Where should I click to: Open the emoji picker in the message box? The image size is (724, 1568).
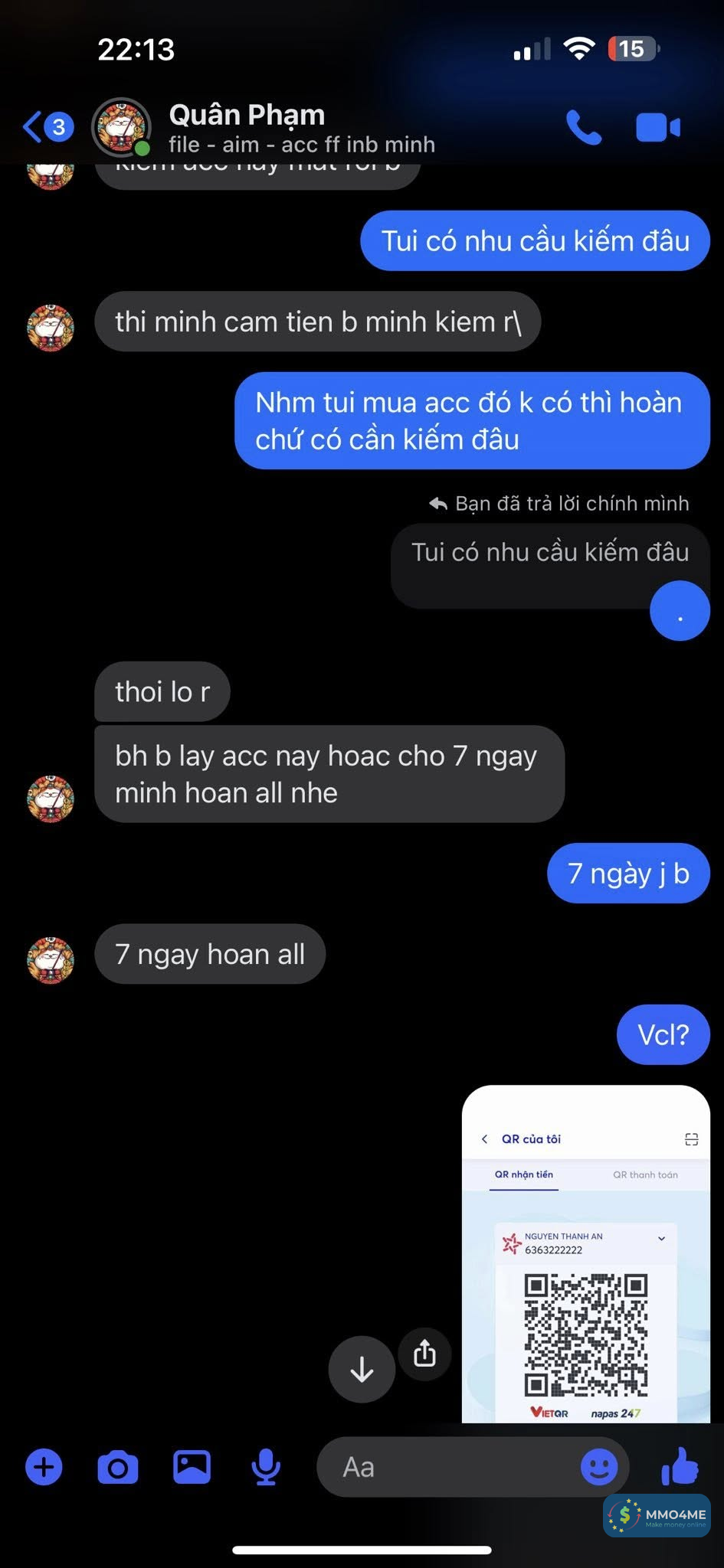coord(598,1468)
